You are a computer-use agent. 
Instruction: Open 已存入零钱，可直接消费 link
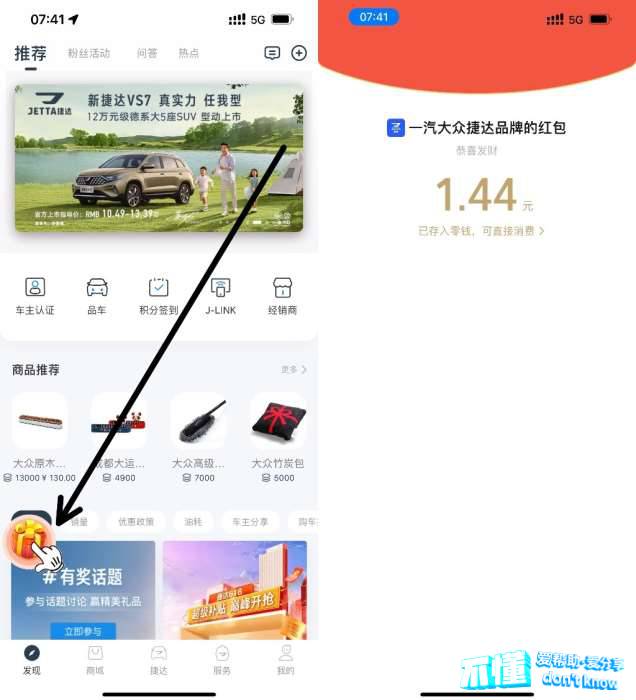[x=482, y=231]
